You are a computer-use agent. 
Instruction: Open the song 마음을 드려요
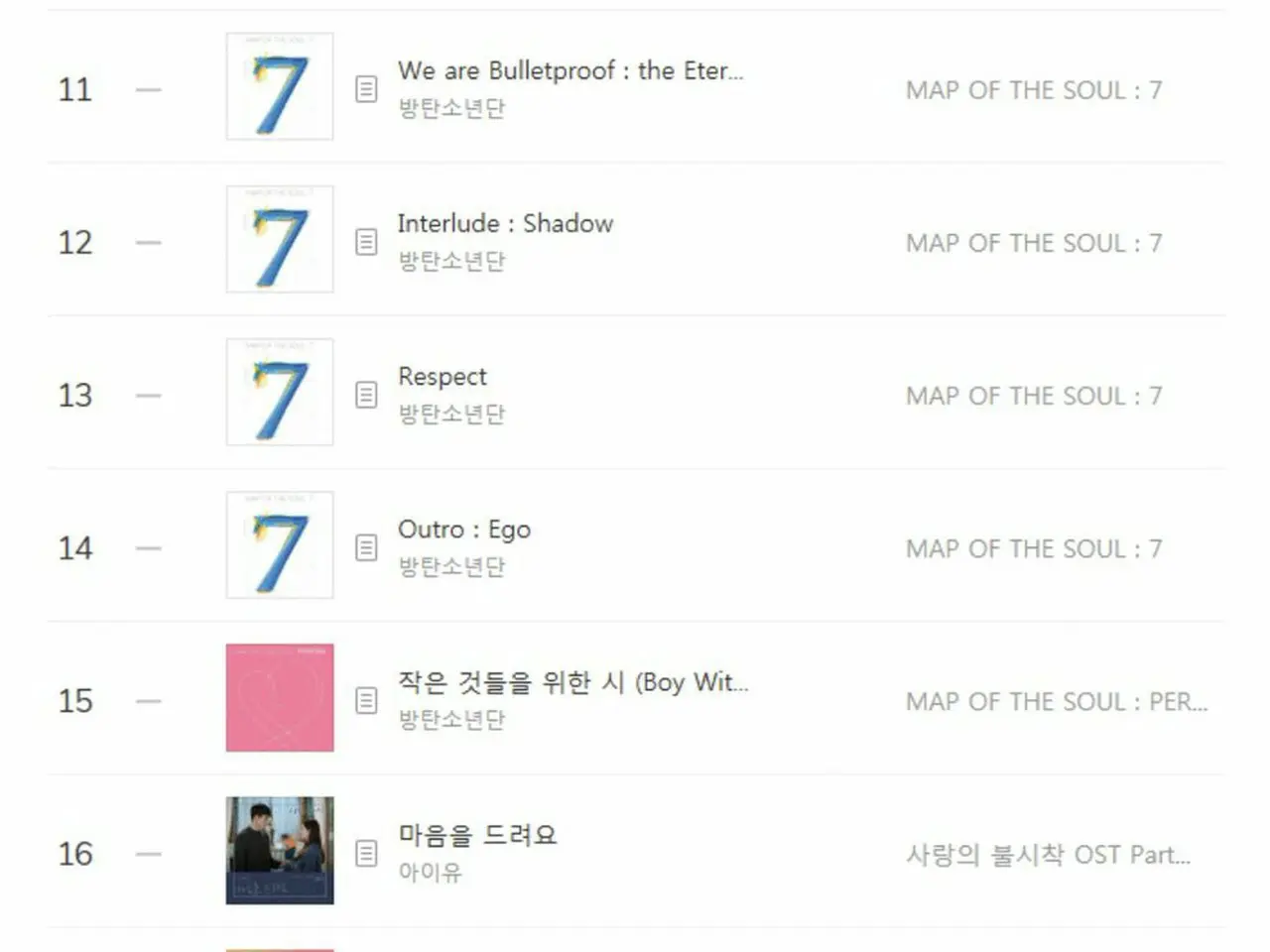click(x=477, y=835)
